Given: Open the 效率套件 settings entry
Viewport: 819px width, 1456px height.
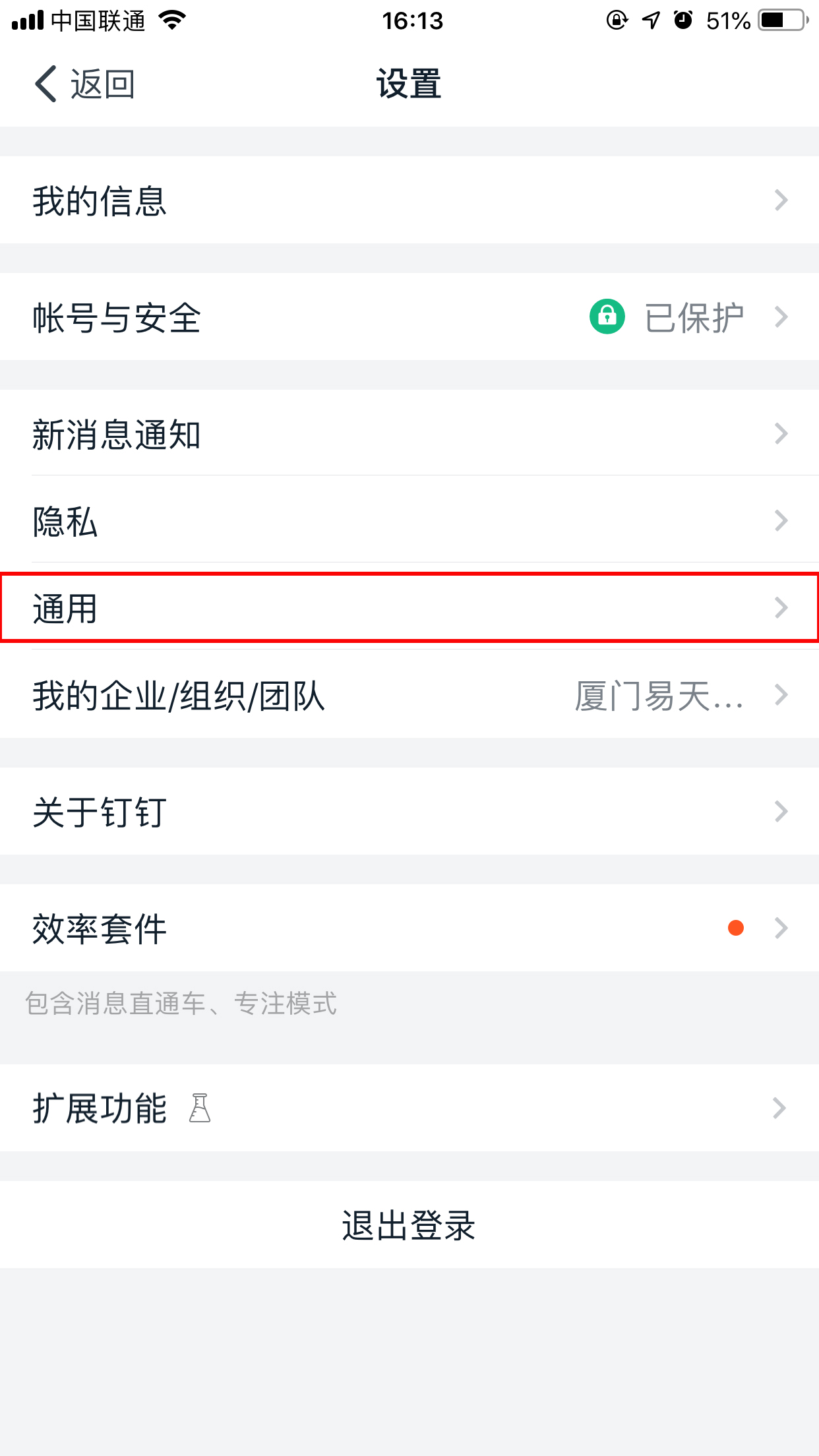Looking at the screenshot, I should pyautogui.click(x=264, y=927).
